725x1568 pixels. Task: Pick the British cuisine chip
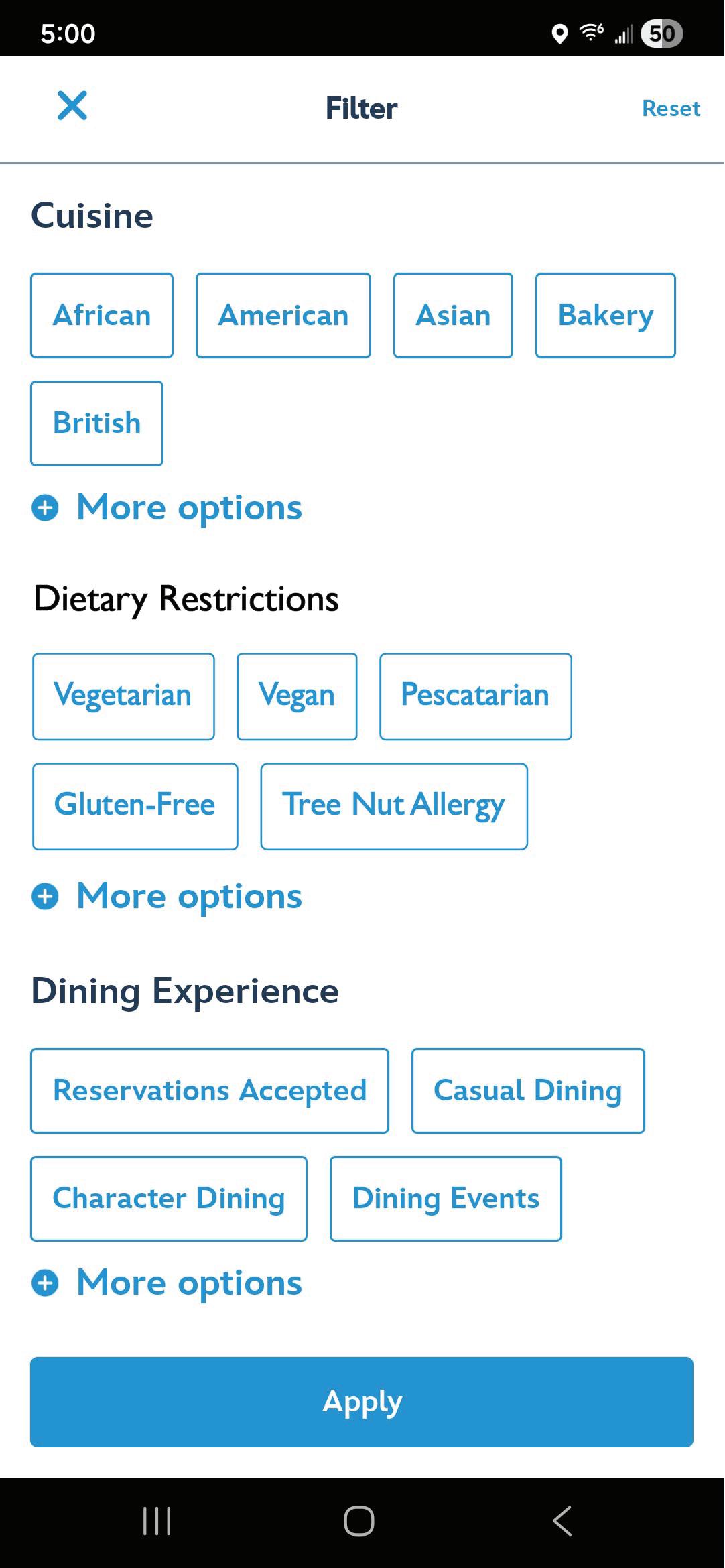click(x=96, y=423)
